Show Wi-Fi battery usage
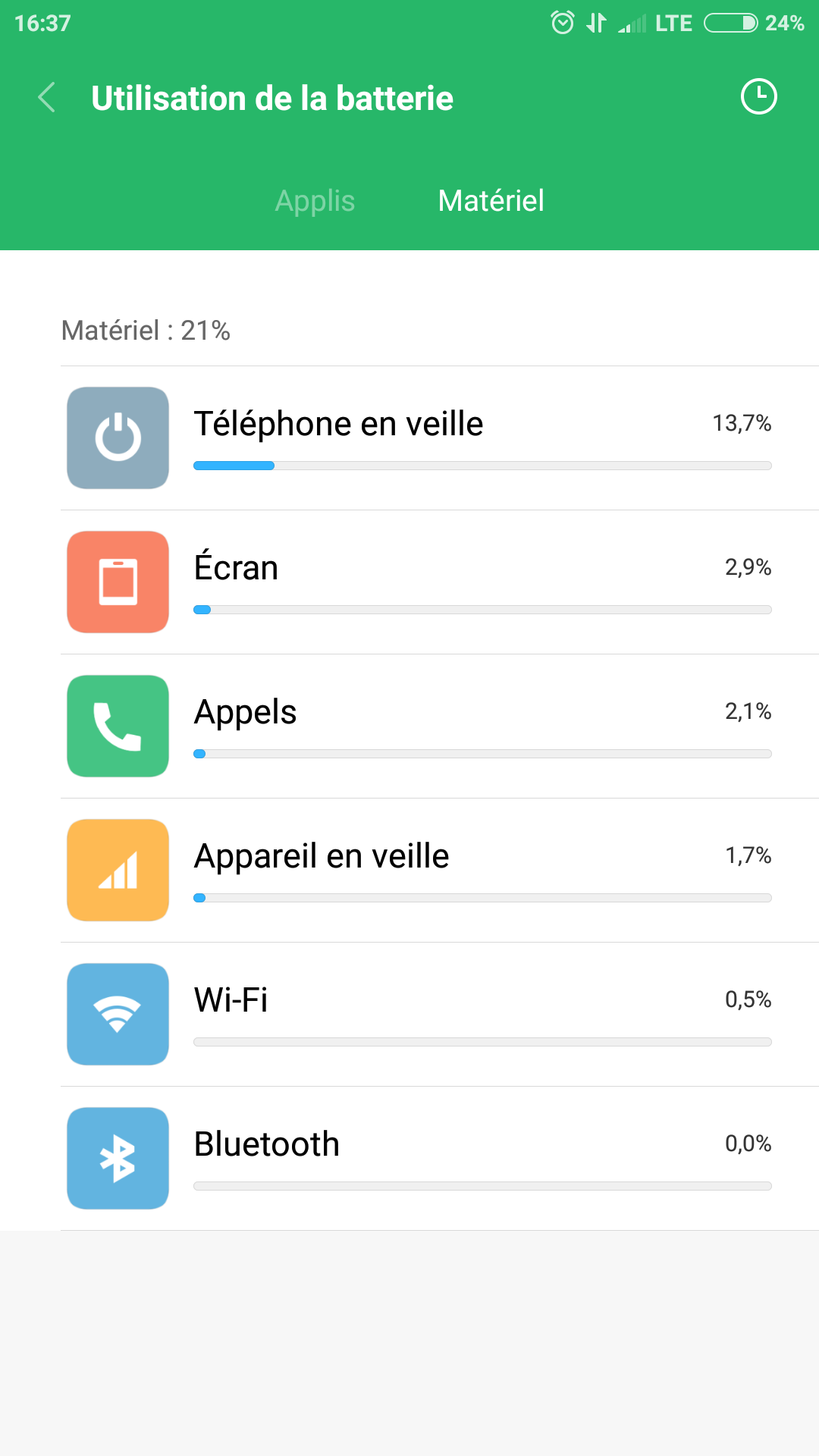Screen dimensions: 819x1456 tap(440, 1015)
